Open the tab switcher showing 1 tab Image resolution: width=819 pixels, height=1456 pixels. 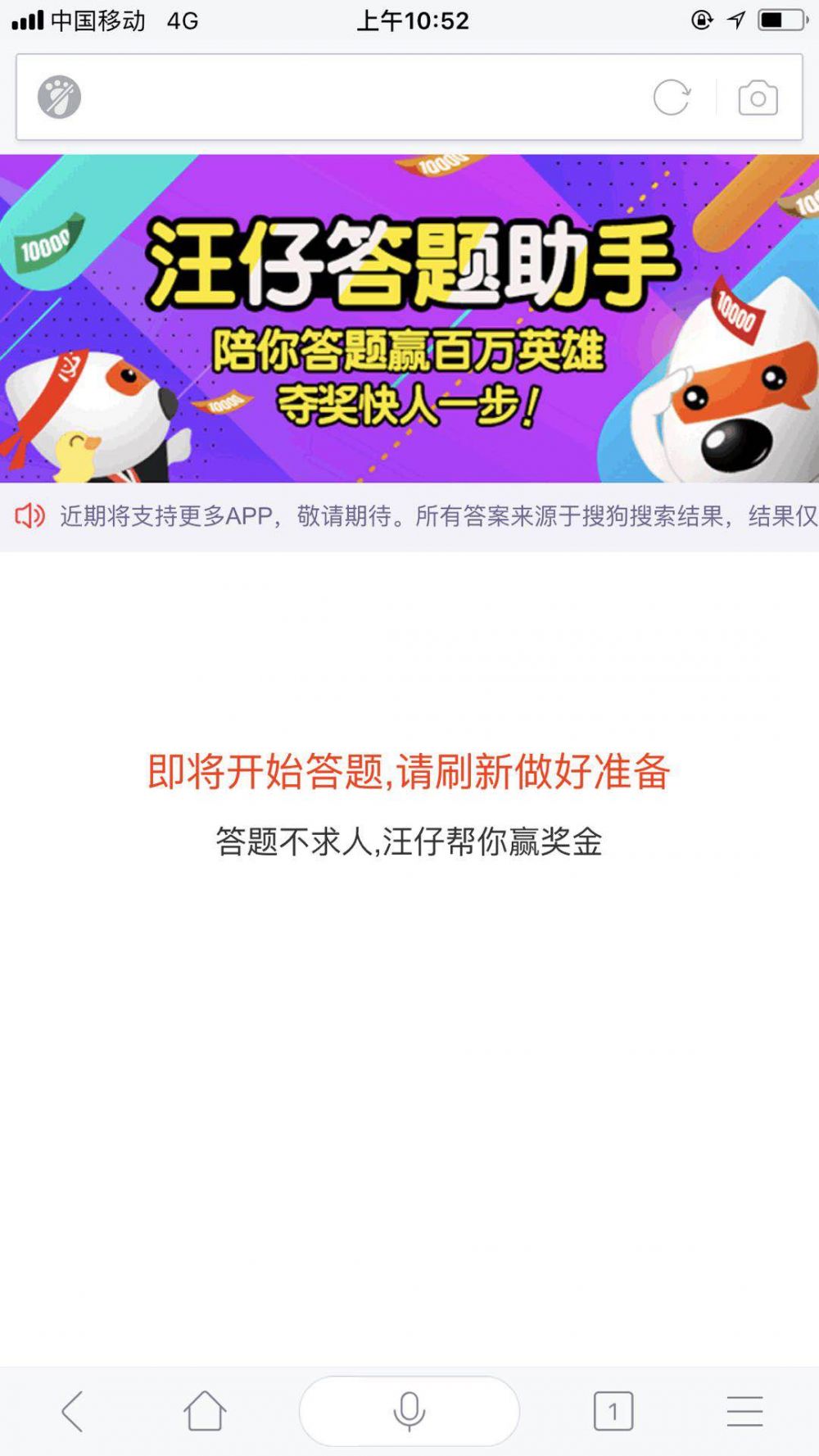pyautogui.click(x=613, y=1411)
